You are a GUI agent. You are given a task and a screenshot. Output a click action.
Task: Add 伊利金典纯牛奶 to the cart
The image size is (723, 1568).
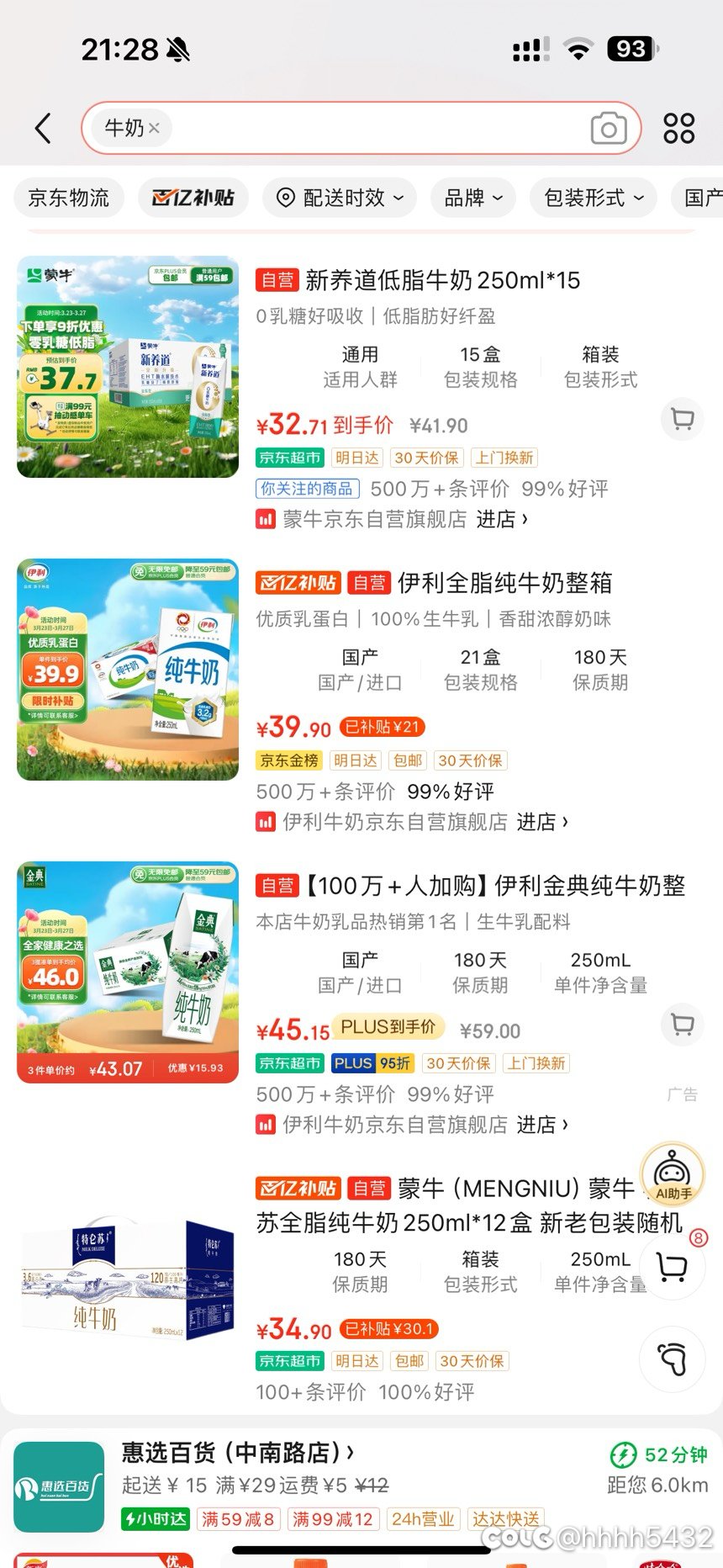[683, 1025]
